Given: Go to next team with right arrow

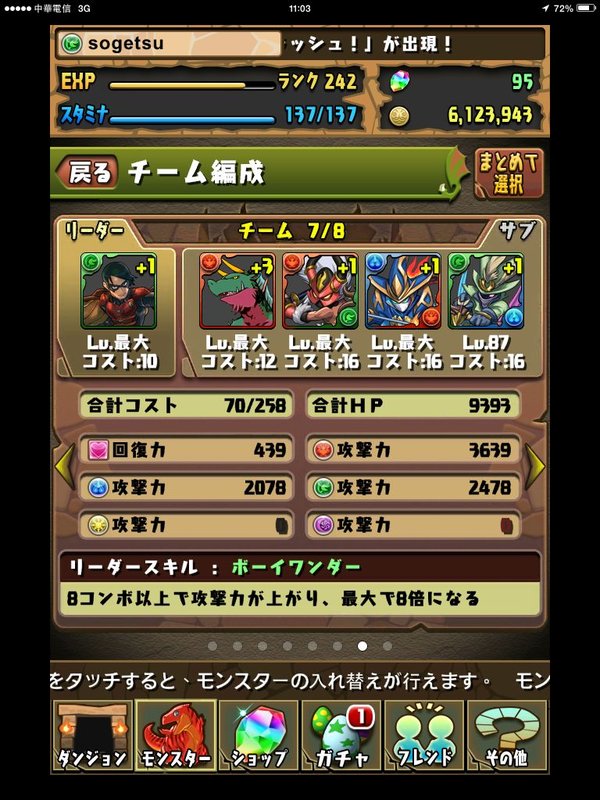Looking at the screenshot, I should click(x=536, y=461).
